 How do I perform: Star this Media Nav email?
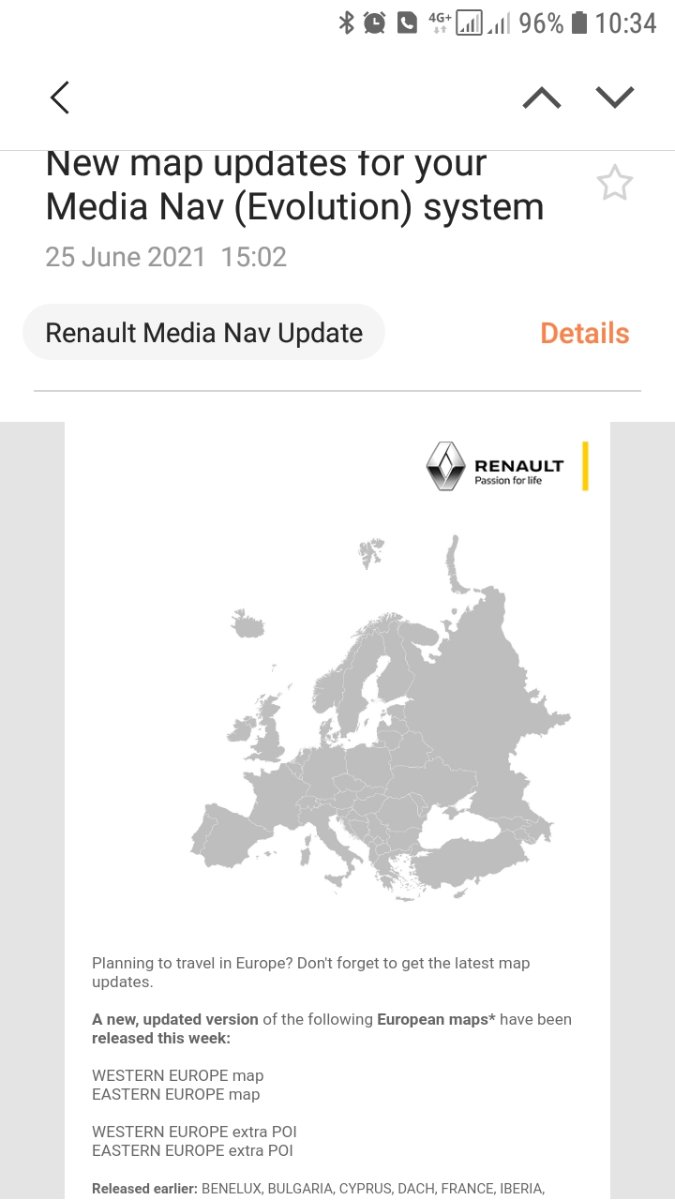point(614,183)
